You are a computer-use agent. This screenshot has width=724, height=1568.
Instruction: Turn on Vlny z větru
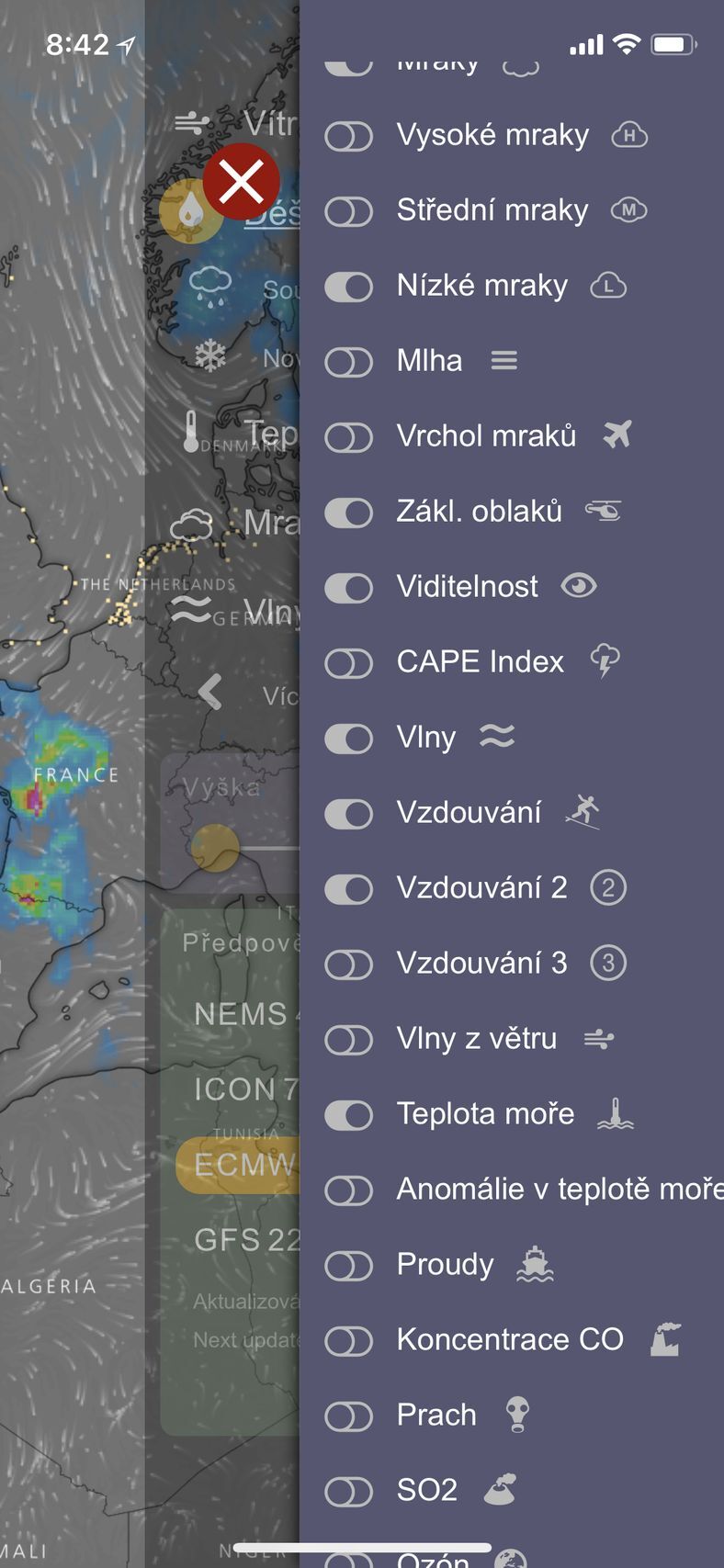click(x=348, y=1040)
